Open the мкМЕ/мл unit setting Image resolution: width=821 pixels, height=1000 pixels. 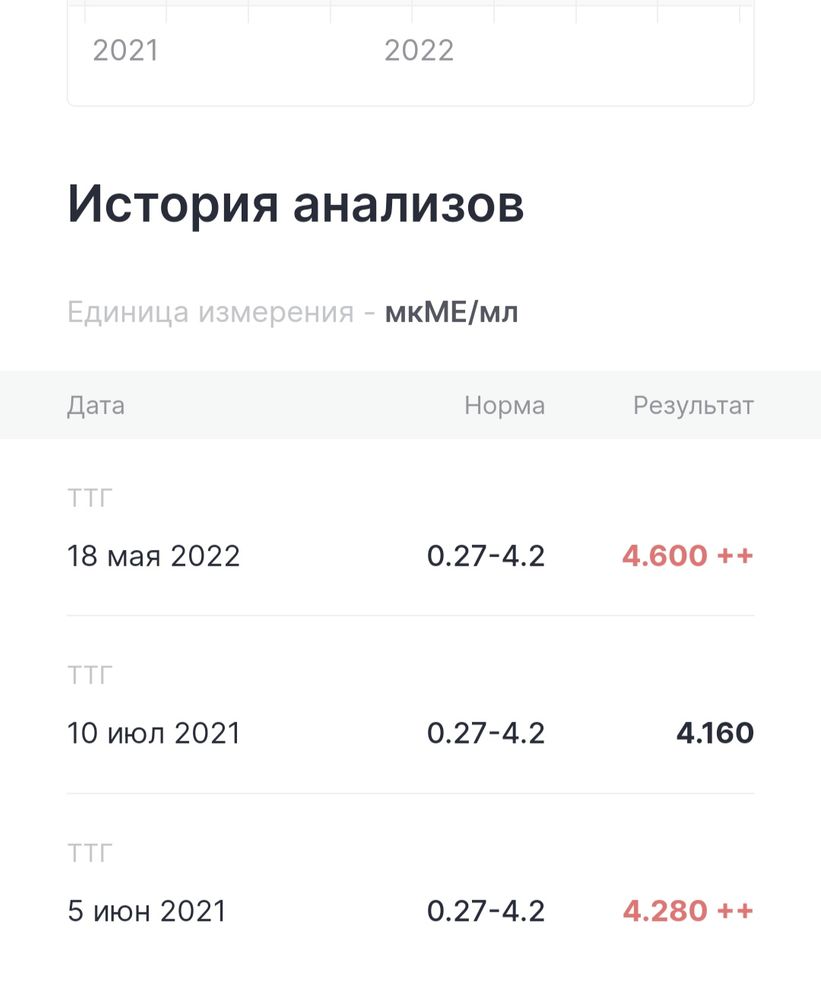(452, 311)
